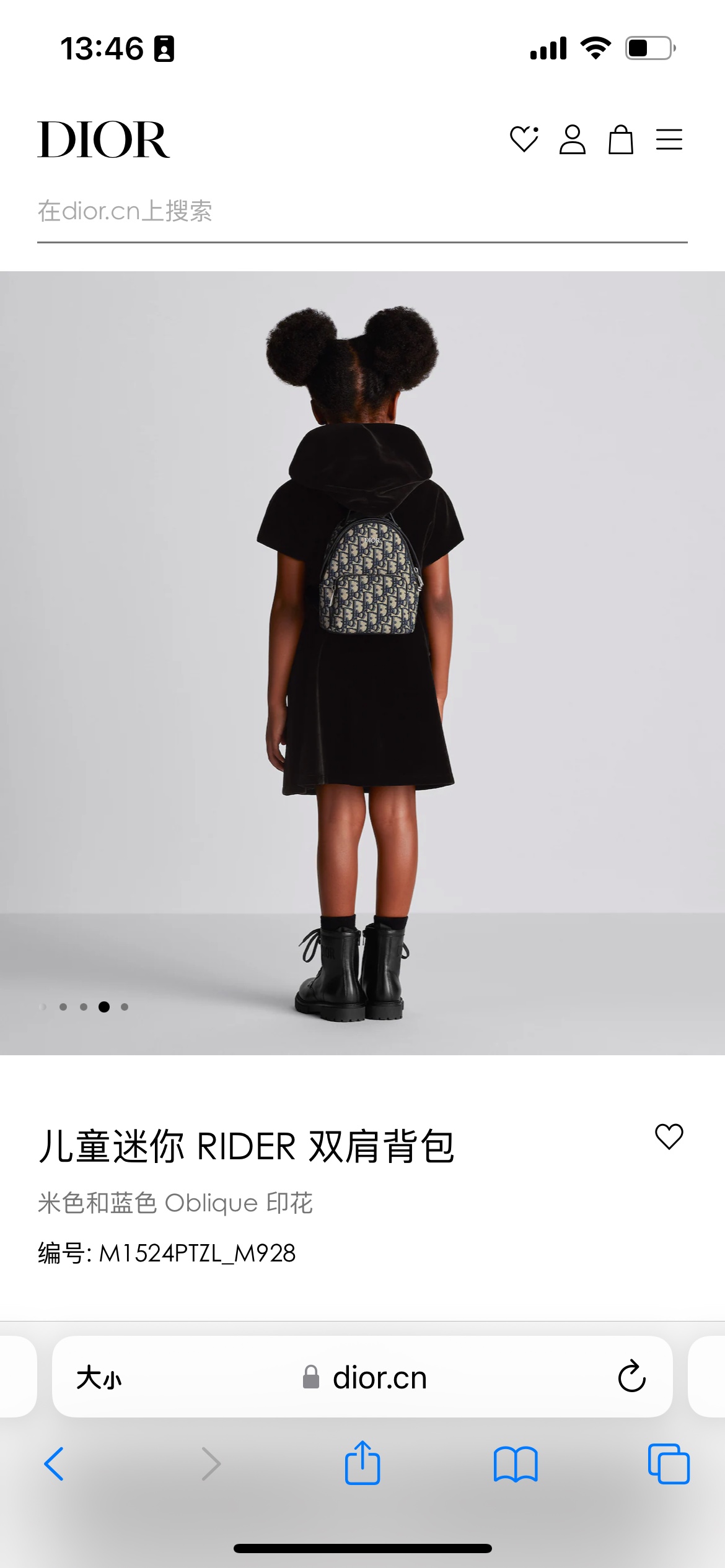Viewport: 725px width, 1568px height.
Task: Open the wishlist heart in header
Action: (524, 139)
